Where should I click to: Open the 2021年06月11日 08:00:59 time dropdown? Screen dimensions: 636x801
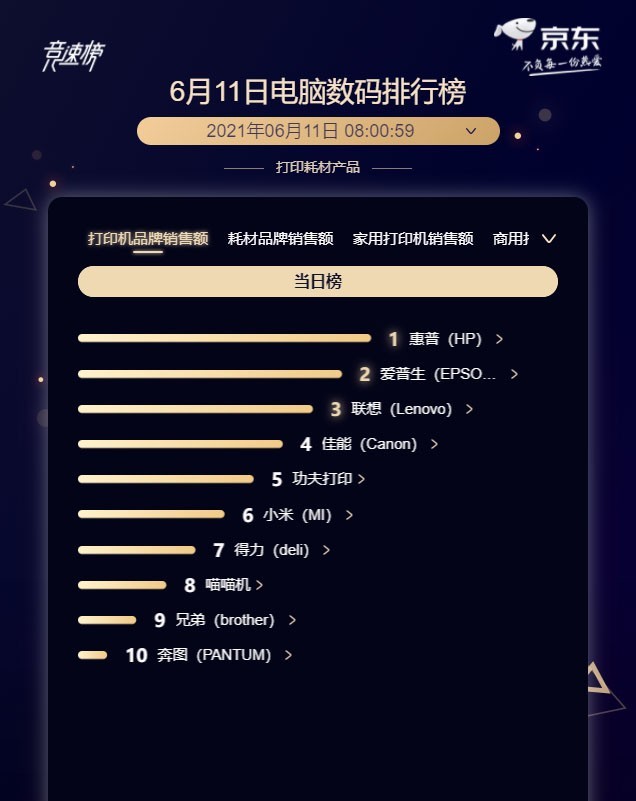coord(318,131)
